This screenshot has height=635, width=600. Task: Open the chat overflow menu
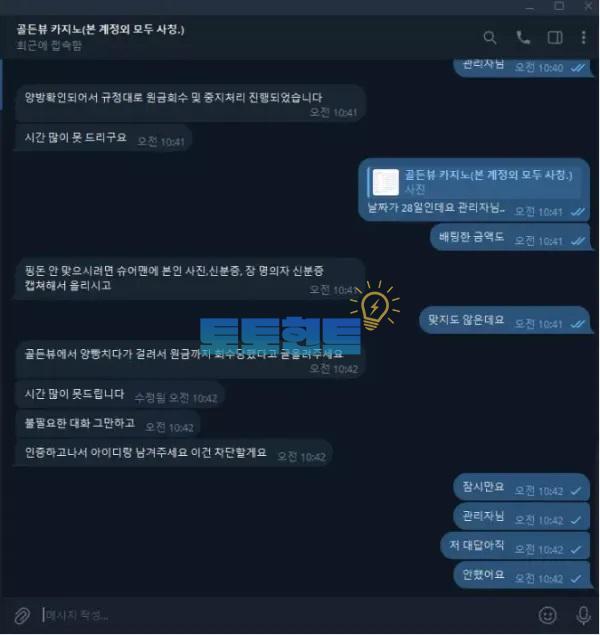[586, 38]
